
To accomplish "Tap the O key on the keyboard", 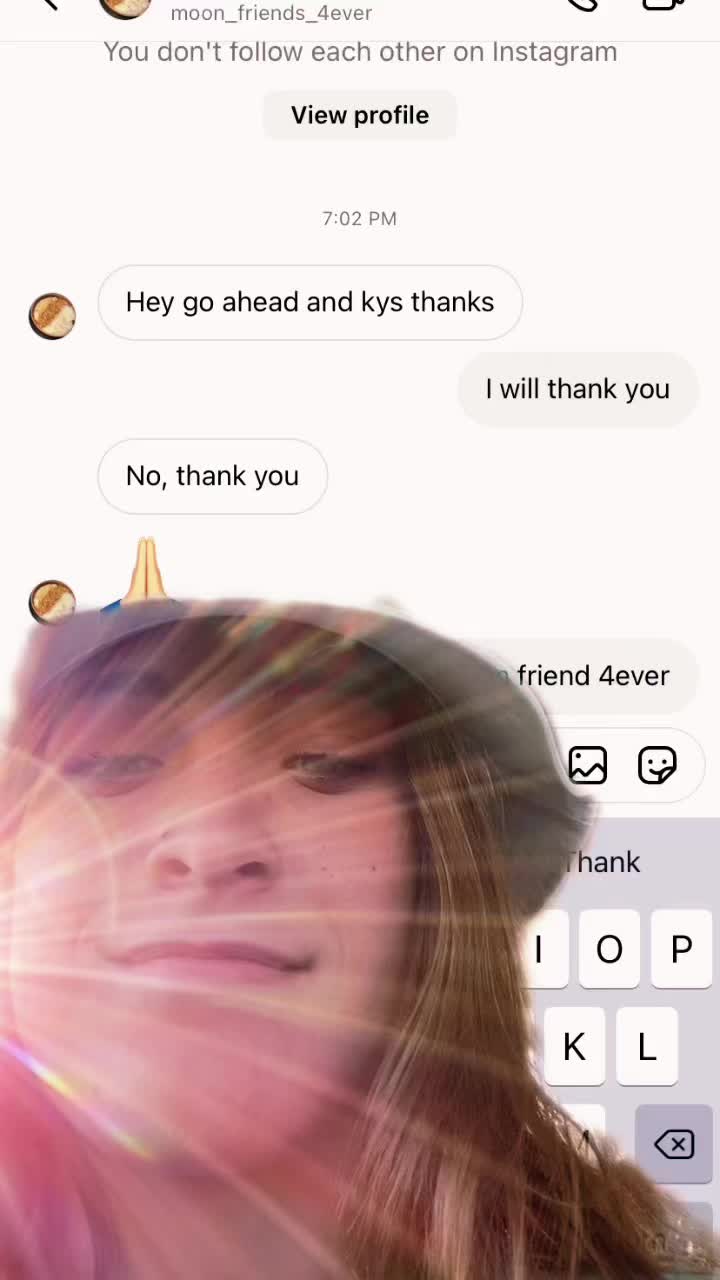I will point(609,949).
